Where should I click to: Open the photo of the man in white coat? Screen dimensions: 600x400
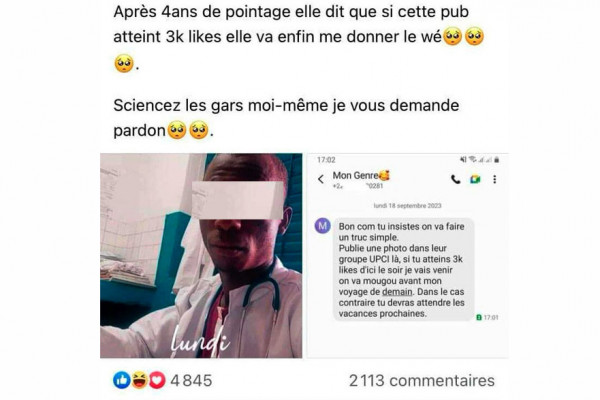point(200,255)
